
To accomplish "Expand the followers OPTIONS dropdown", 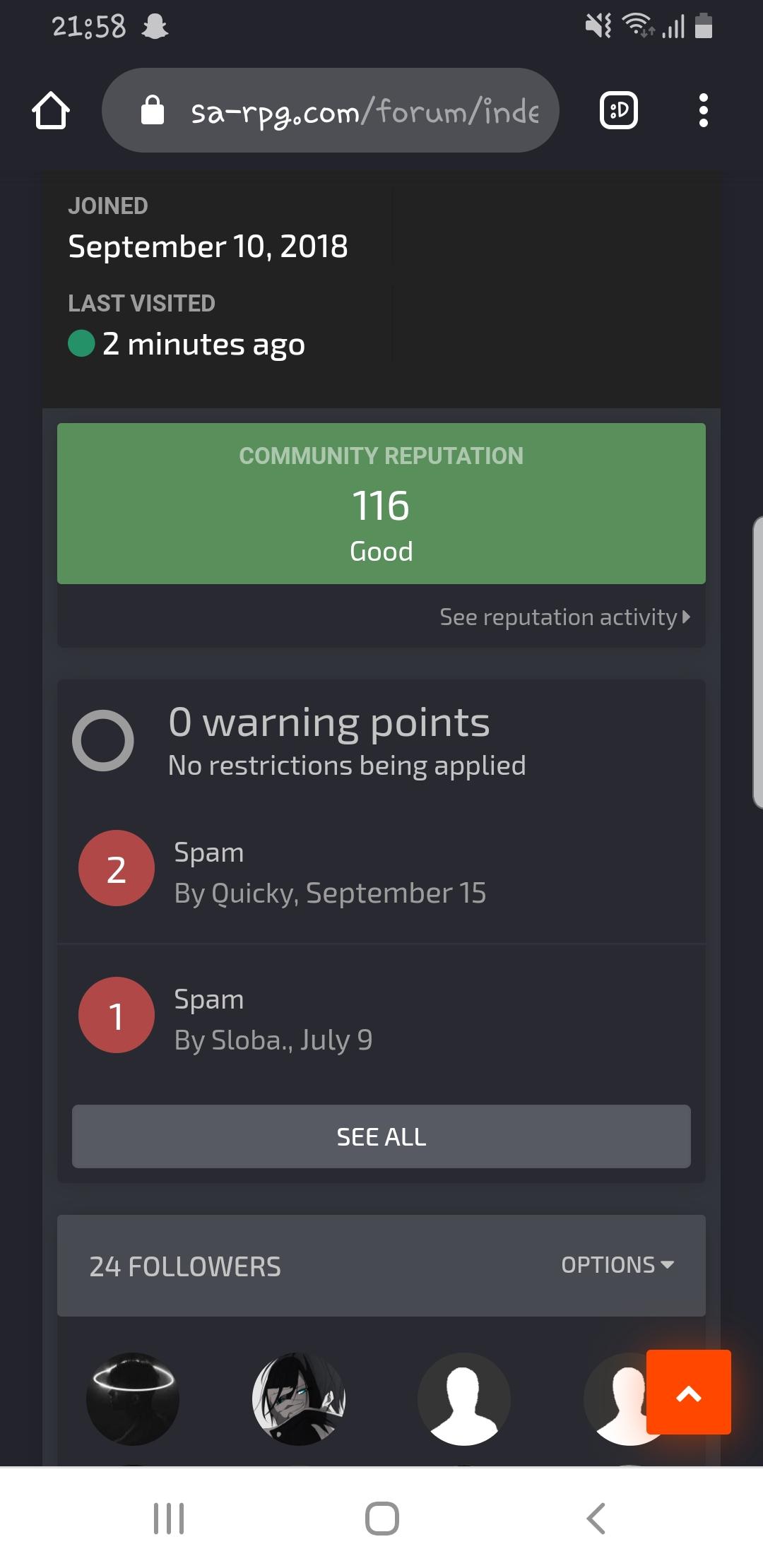I will click(x=617, y=1265).
